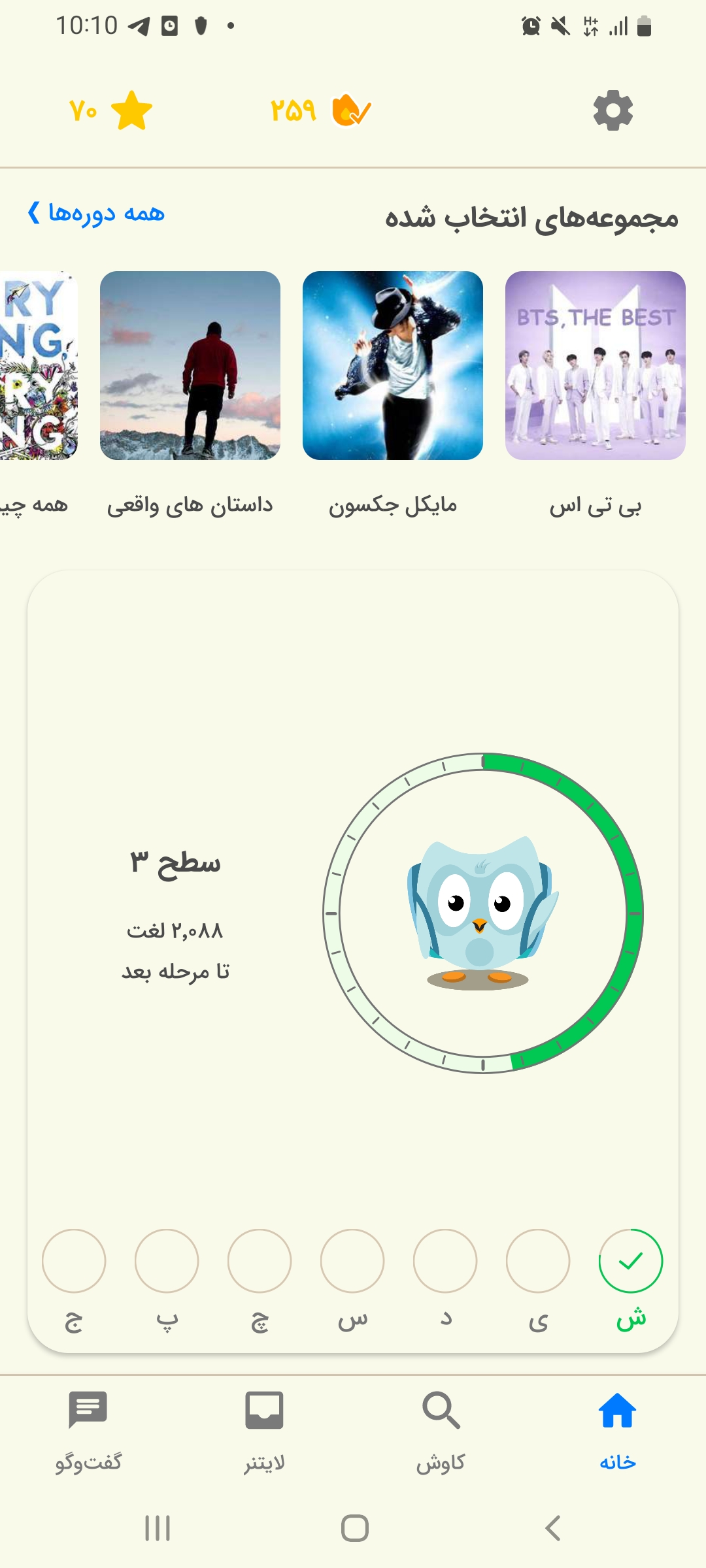This screenshot has height=1568, width=706.
Task: Open the settings gear icon
Action: [613, 111]
